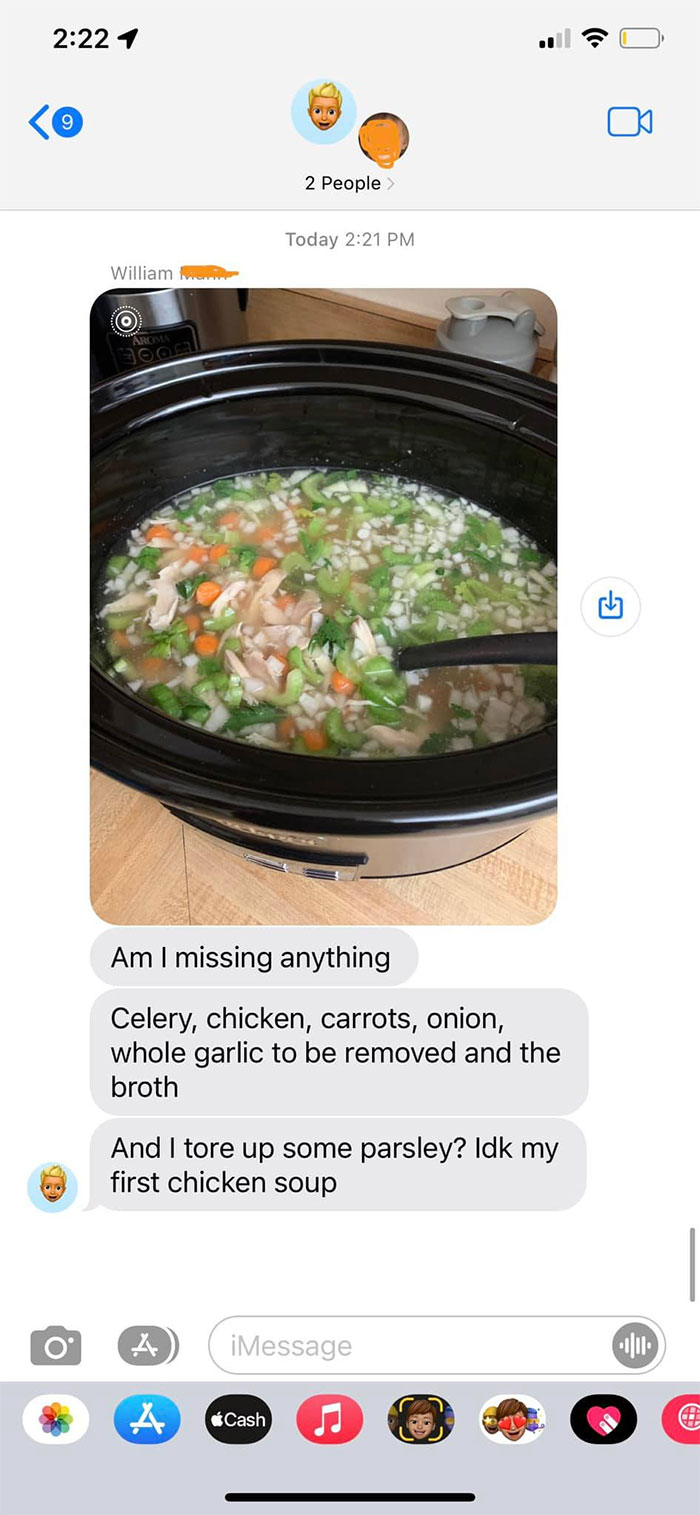Image resolution: width=700 pixels, height=1515 pixels.
Task: Save the soup photo with download icon
Action: [x=611, y=605]
